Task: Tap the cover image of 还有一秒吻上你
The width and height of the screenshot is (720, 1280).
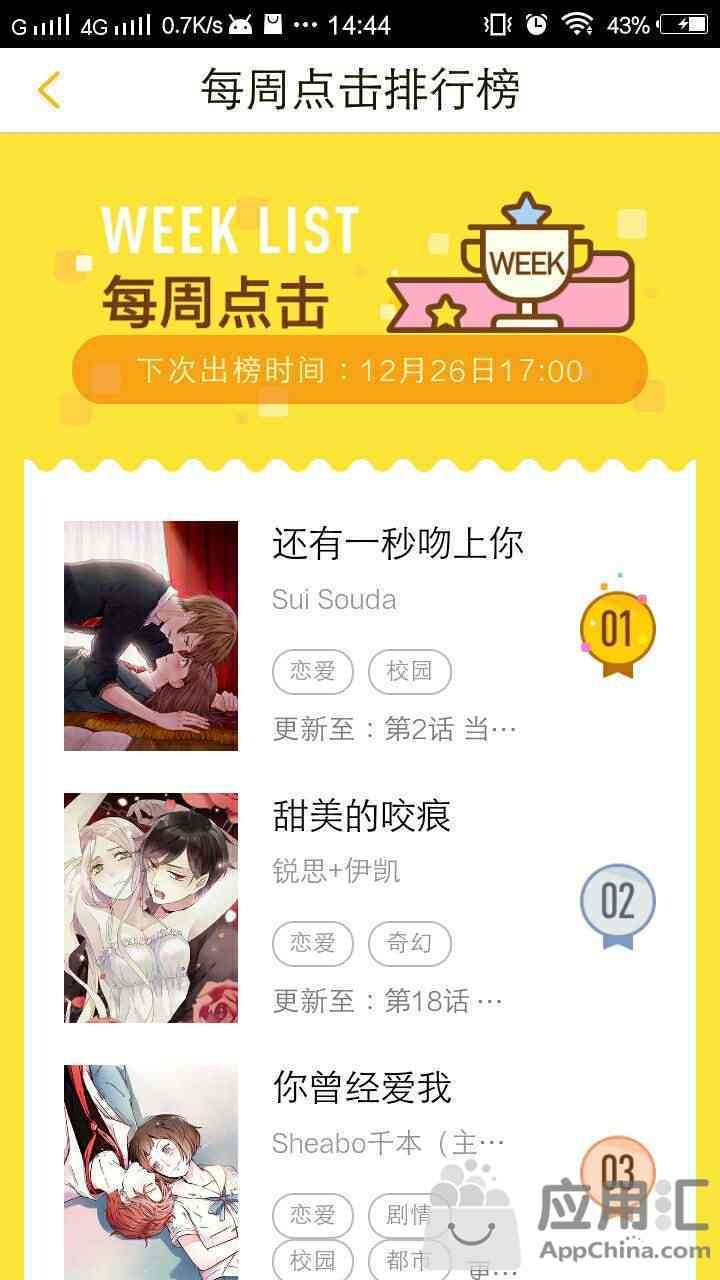Action: (151, 636)
